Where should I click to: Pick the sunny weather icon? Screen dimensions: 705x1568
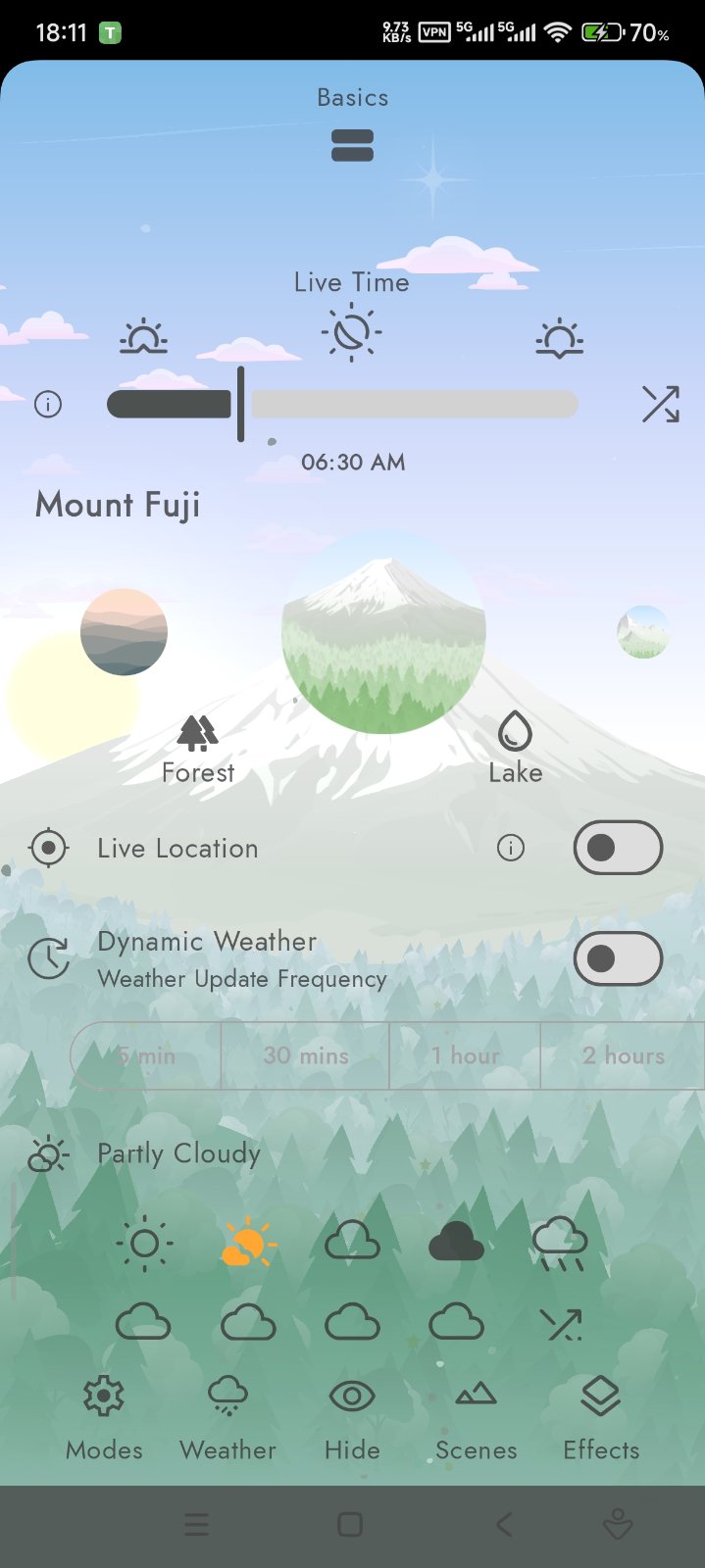pos(144,1244)
